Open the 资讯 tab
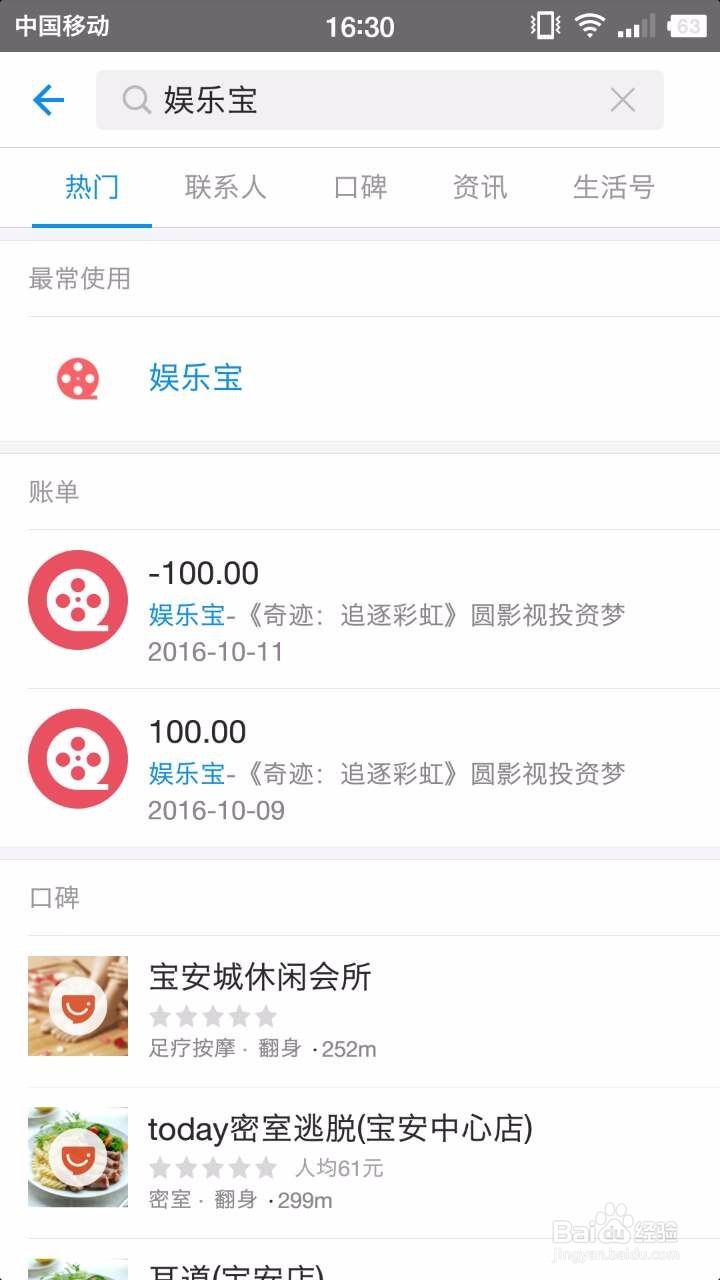The height and width of the screenshot is (1280, 720). point(479,187)
